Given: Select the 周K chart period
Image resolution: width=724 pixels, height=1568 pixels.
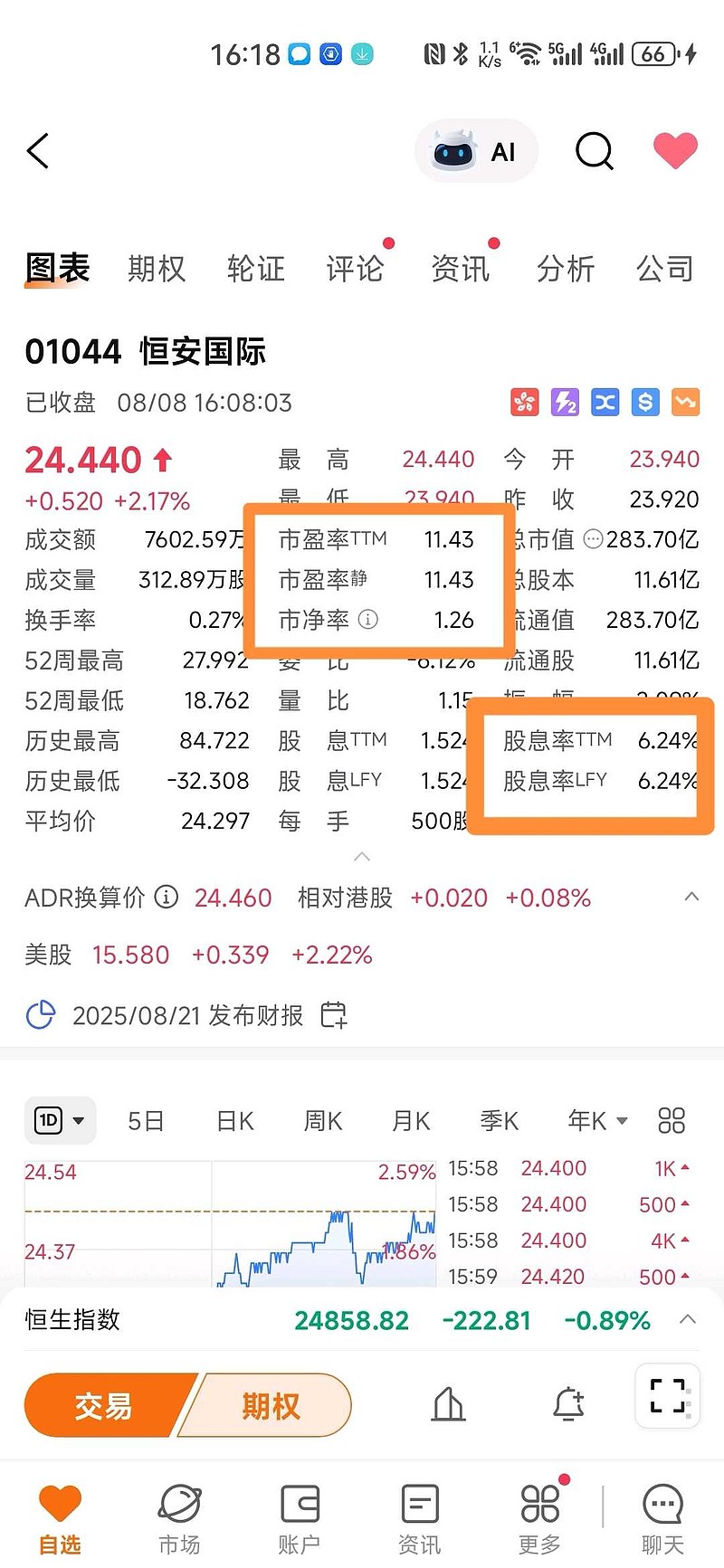Looking at the screenshot, I should [x=323, y=1121].
